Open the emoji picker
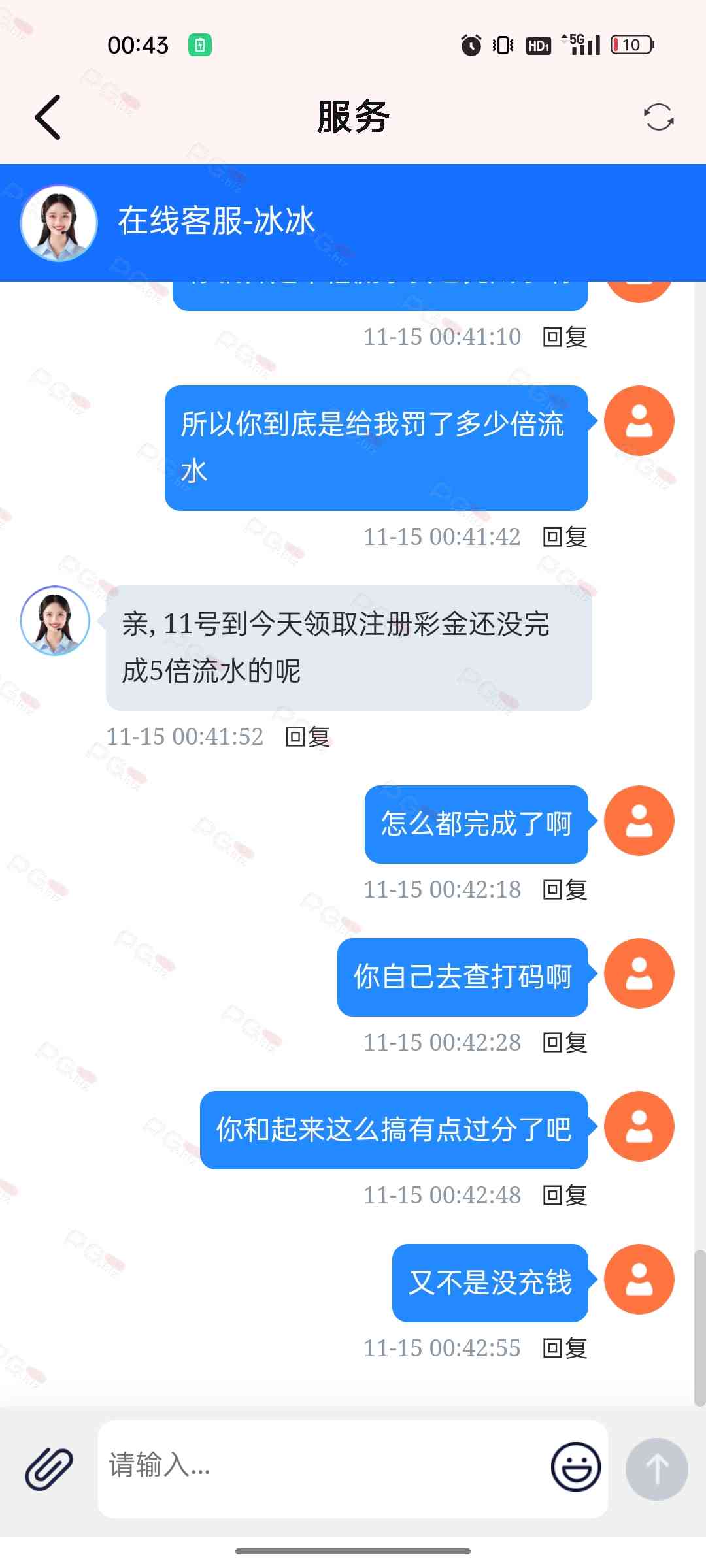 pos(575,1467)
